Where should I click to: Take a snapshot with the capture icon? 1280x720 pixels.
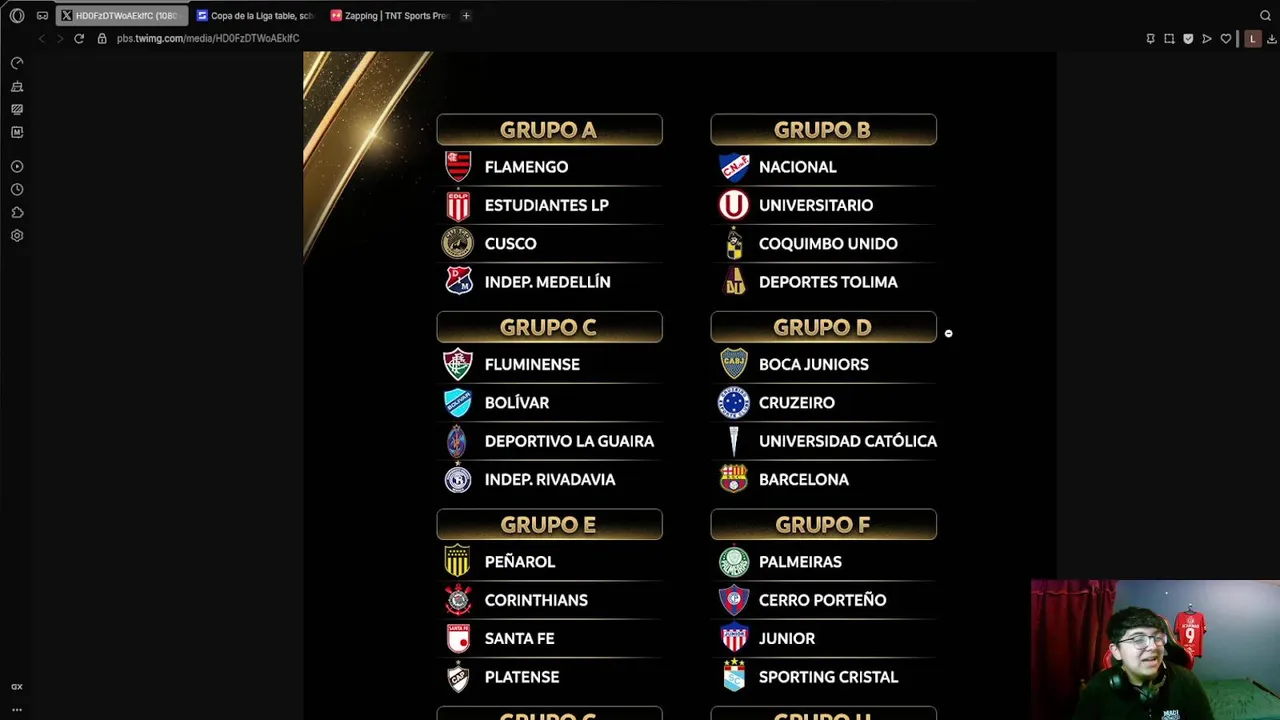1169,39
